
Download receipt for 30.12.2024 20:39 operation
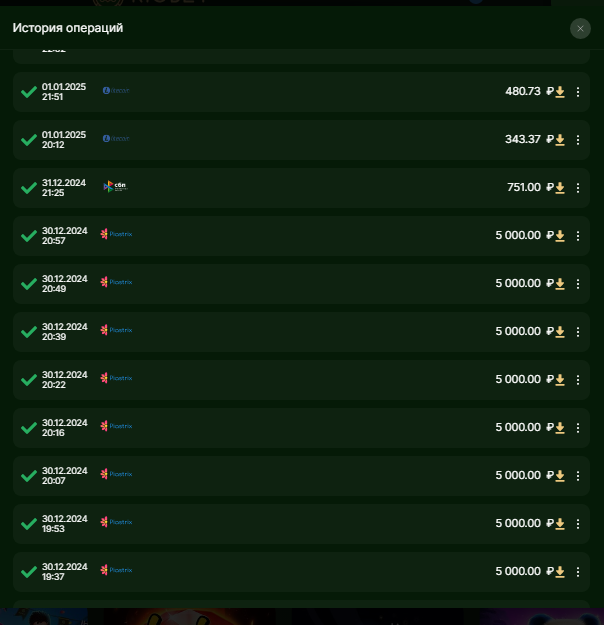560,332
